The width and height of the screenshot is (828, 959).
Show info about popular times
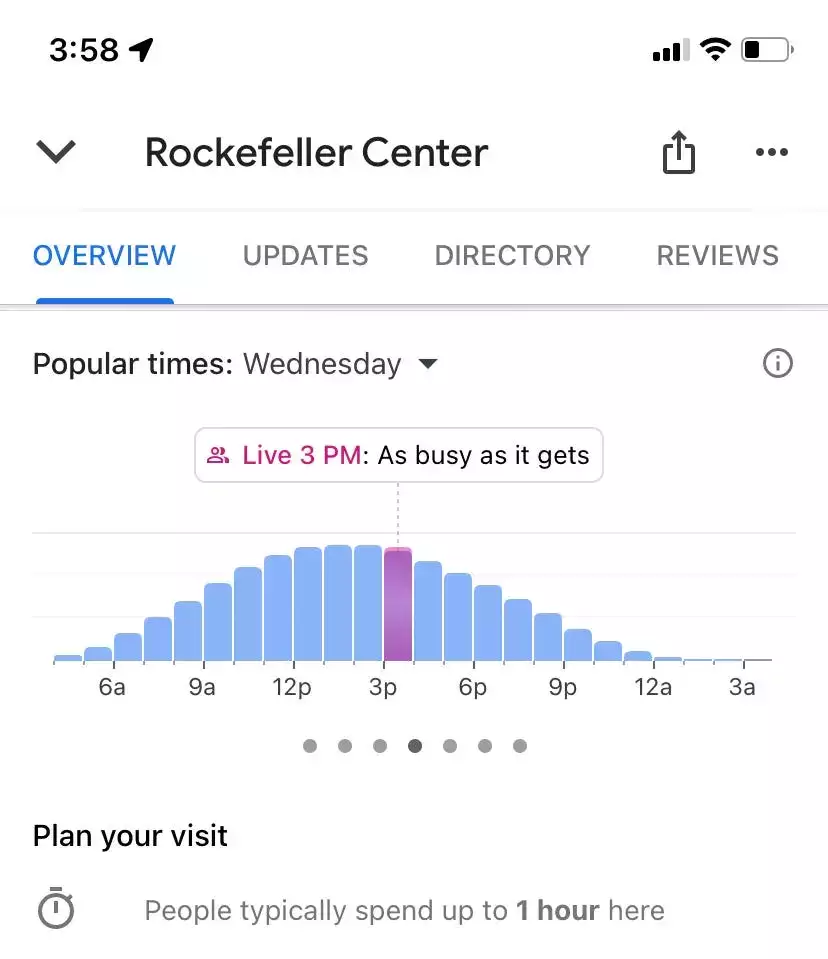[x=777, y=364]
